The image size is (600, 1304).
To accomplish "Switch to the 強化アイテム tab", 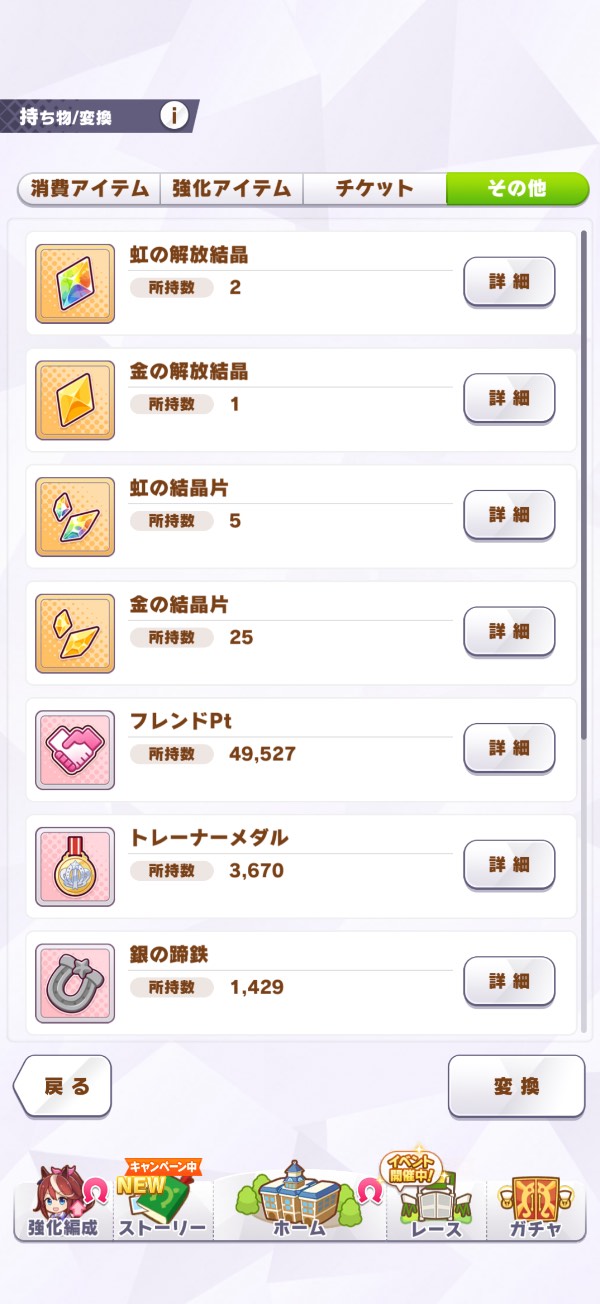I will click(231, 189).
